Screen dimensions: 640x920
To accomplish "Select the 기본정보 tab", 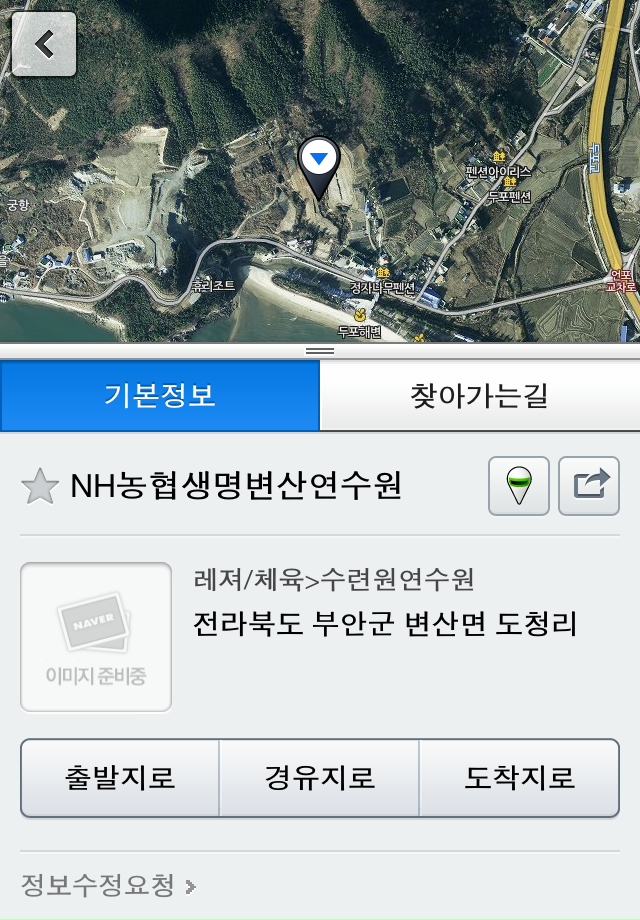I will coord(160,396).
